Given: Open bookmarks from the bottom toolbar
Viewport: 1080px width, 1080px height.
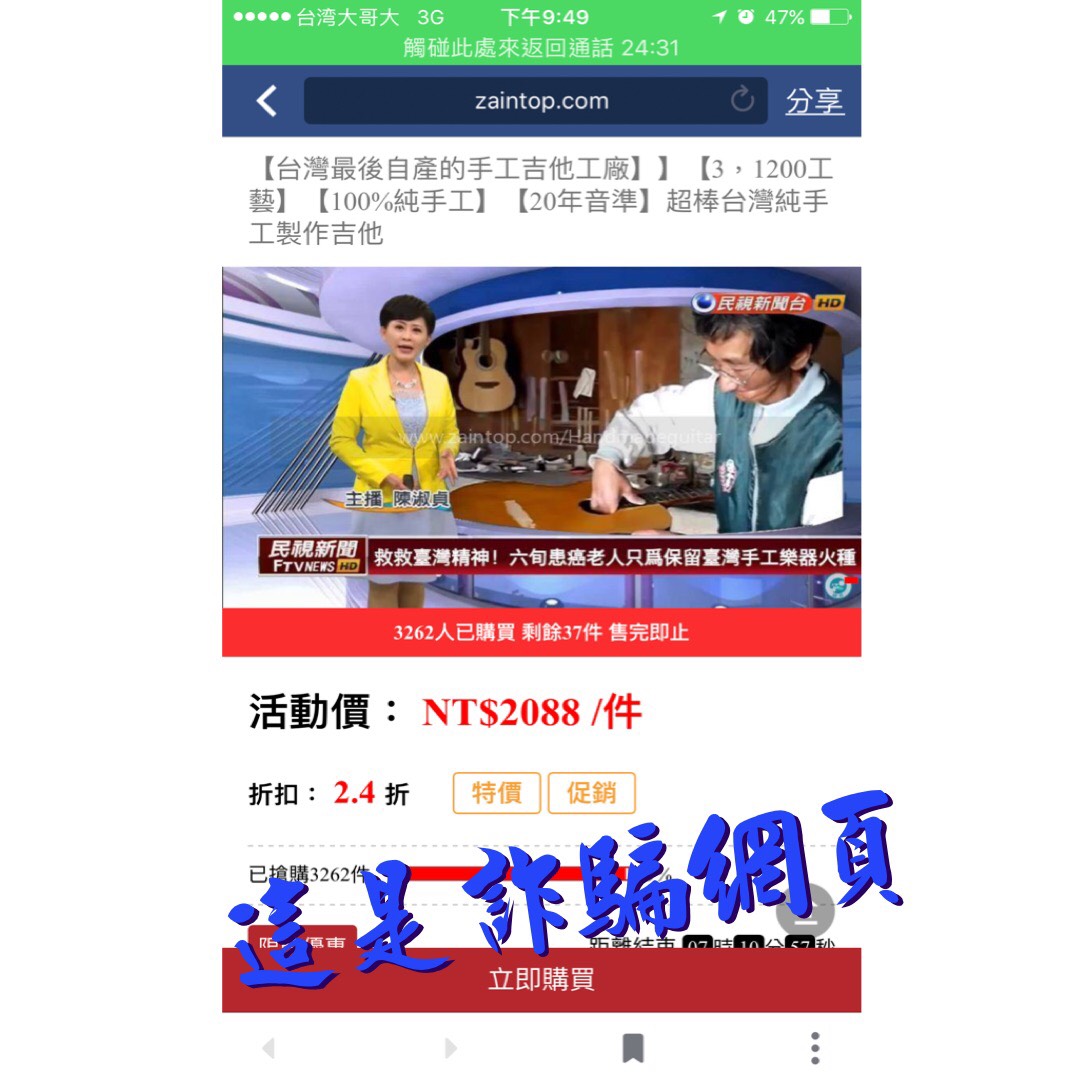Looking at the screenshot, I should pyautogui.click(x=632, y=1048).
